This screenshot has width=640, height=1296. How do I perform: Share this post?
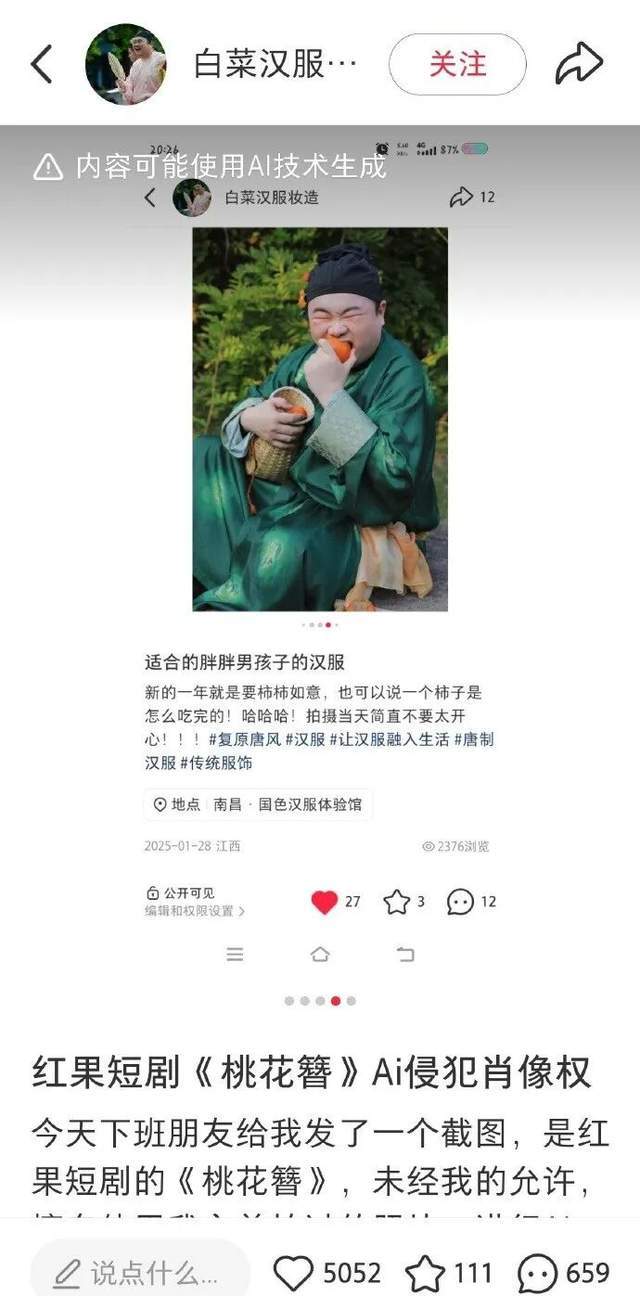click(x=579, y=65)
